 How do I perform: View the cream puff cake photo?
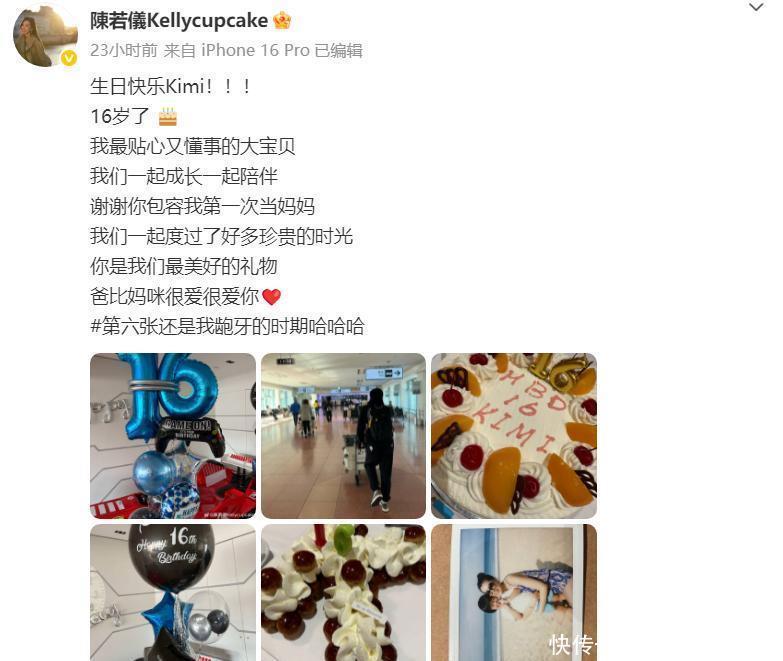343,592
